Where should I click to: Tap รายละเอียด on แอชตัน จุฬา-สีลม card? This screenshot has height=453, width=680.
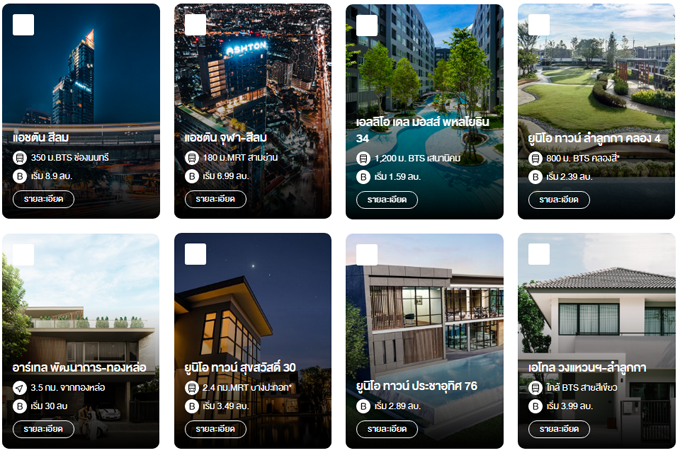pos(216,199)
